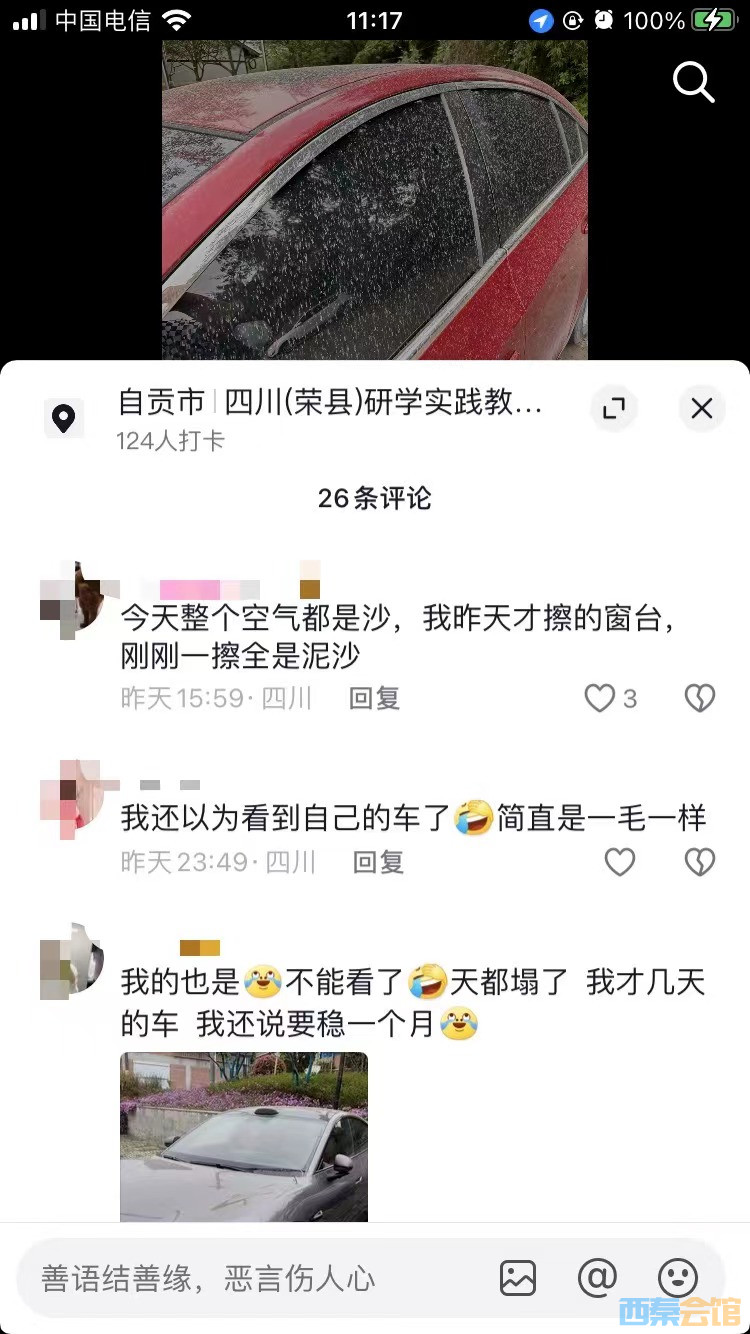Expand the comments panel to full screen
The height and width of the screenshot is (1334, 750).
point(613,408)
